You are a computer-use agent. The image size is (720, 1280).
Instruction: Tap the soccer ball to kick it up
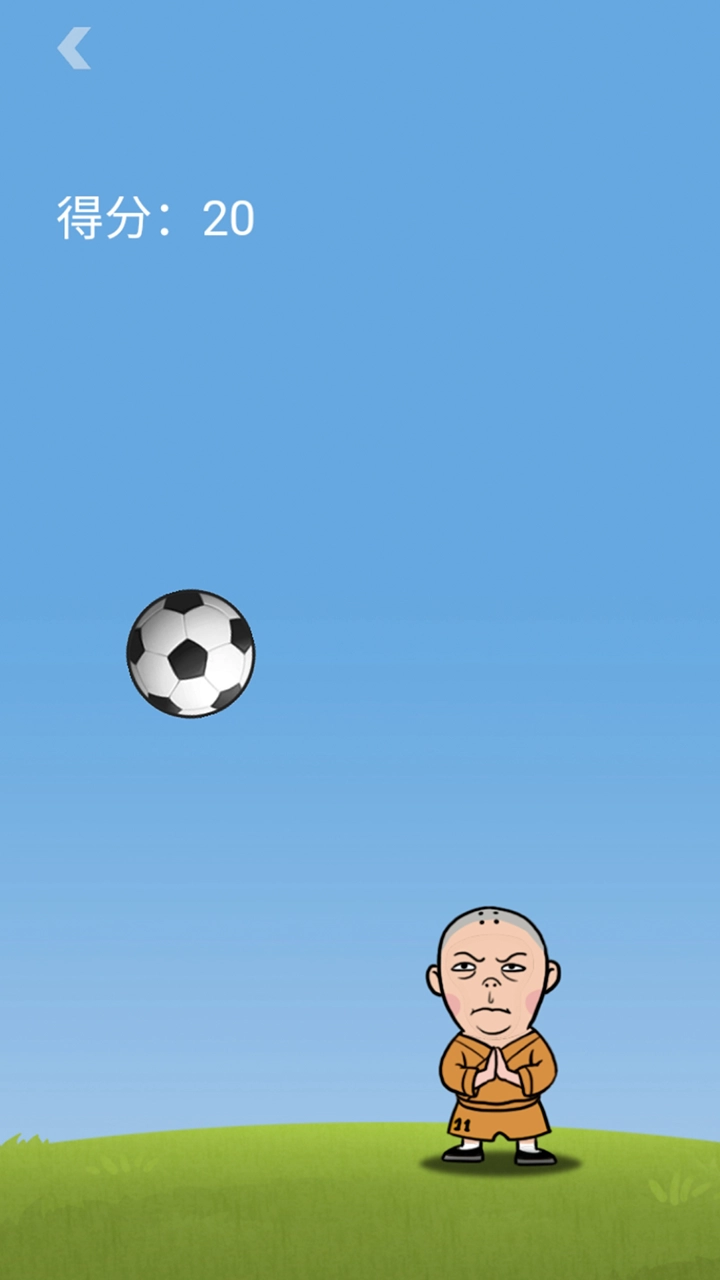coord(190,653)
